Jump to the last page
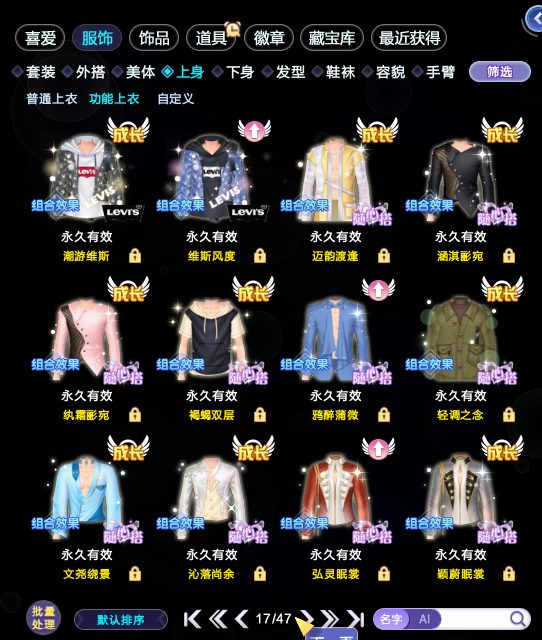542x640 pixels. pyautogui.click(x=355, y=619)
